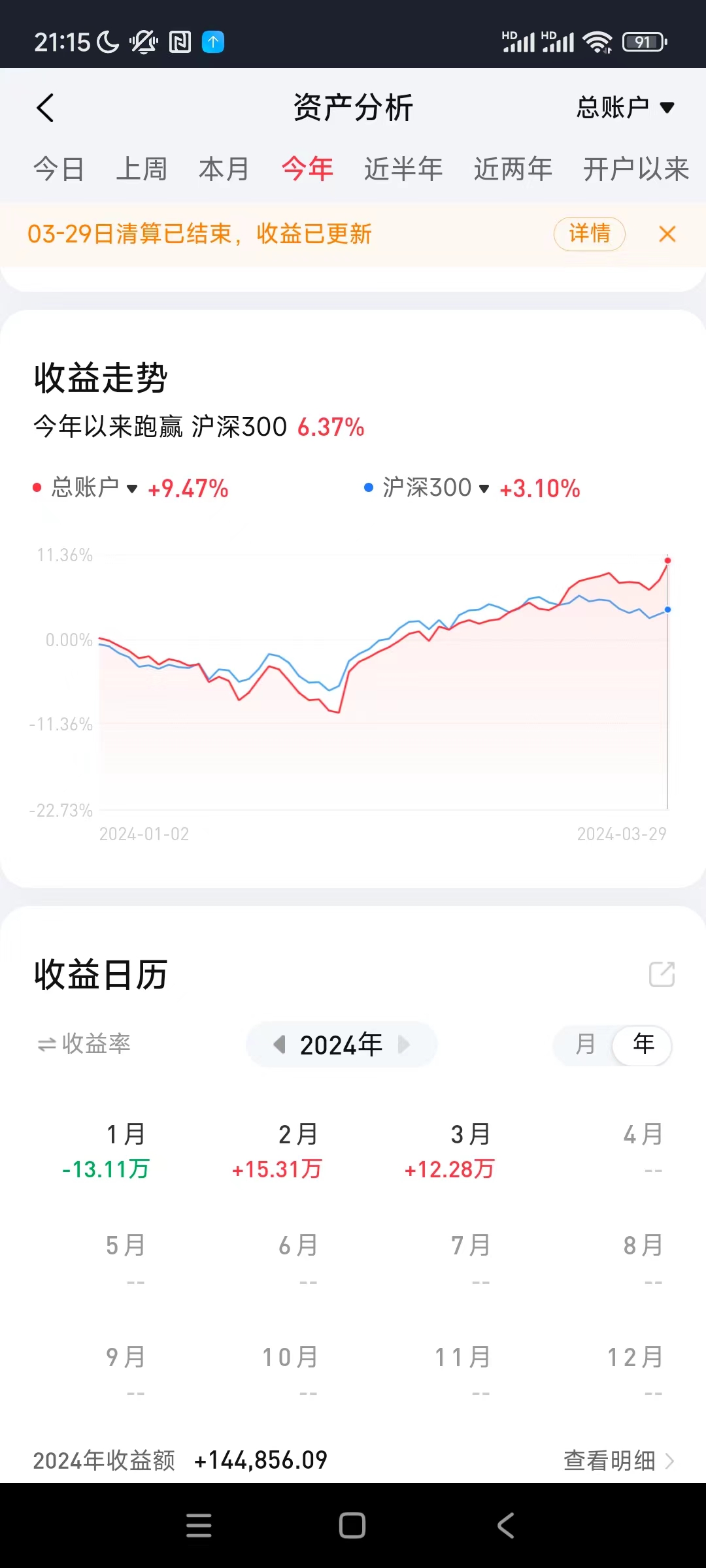Switch the calendar to 月 view

coord(586,1044)
